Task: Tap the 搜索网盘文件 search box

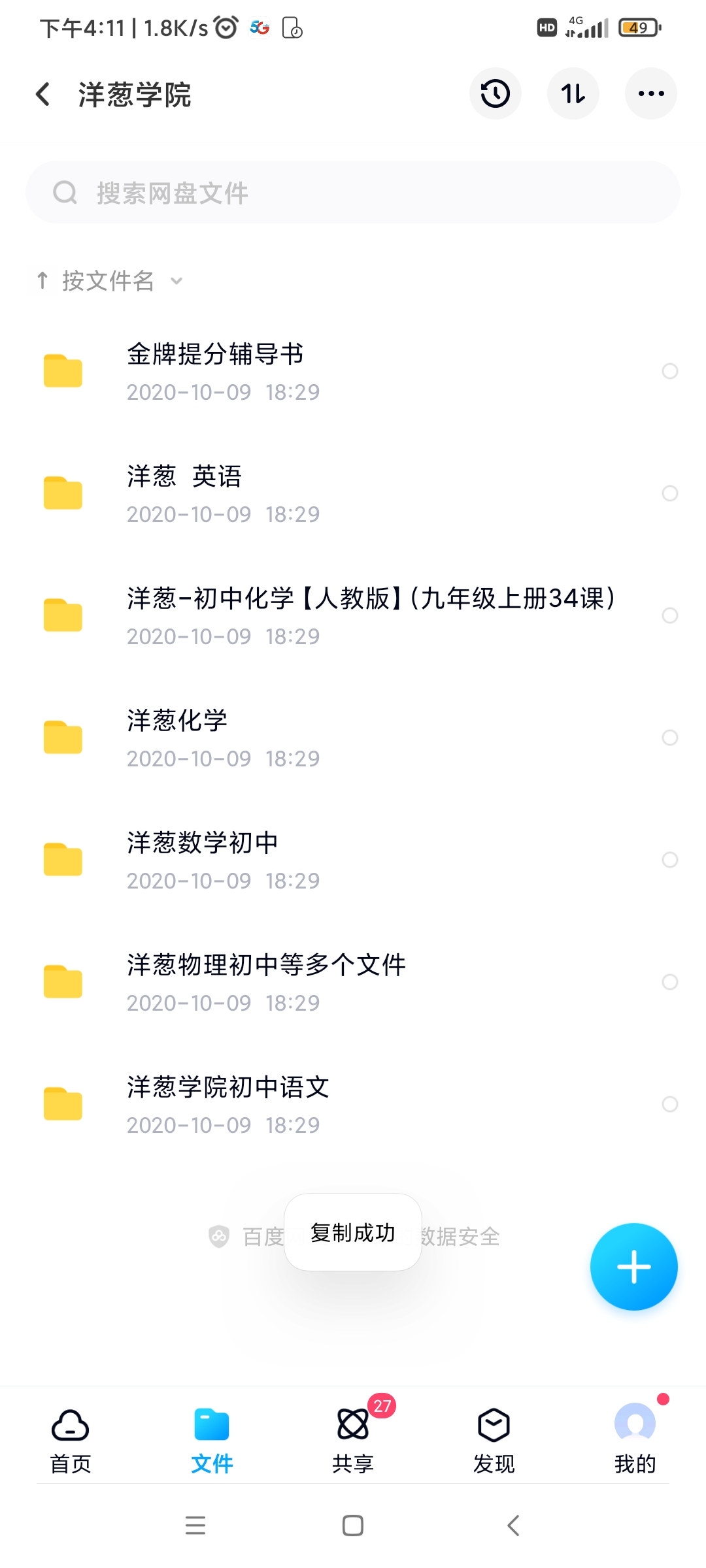Action: click(353, 193)
